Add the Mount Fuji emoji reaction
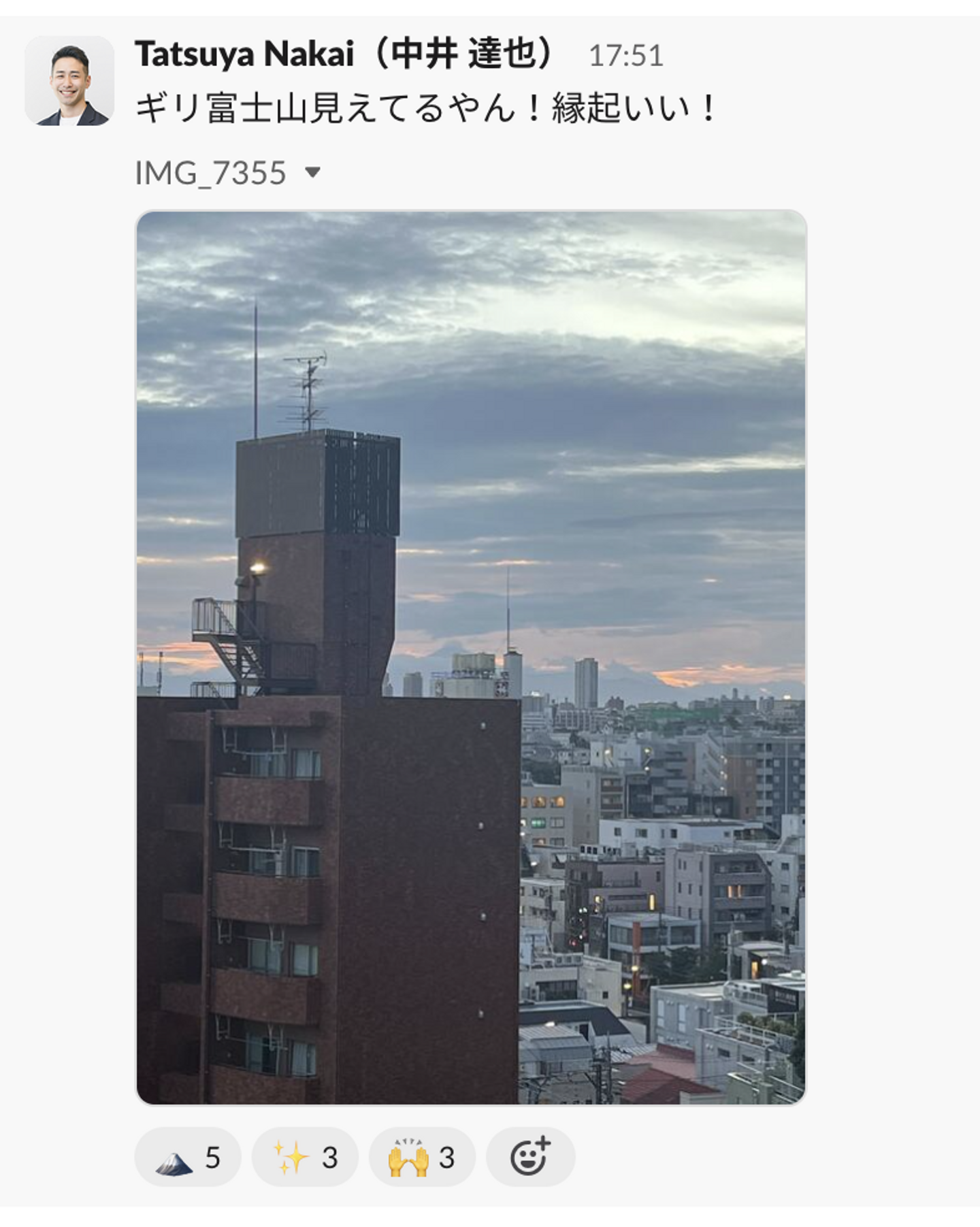This screenshot has height=1227, width=980. point(188,1157)
